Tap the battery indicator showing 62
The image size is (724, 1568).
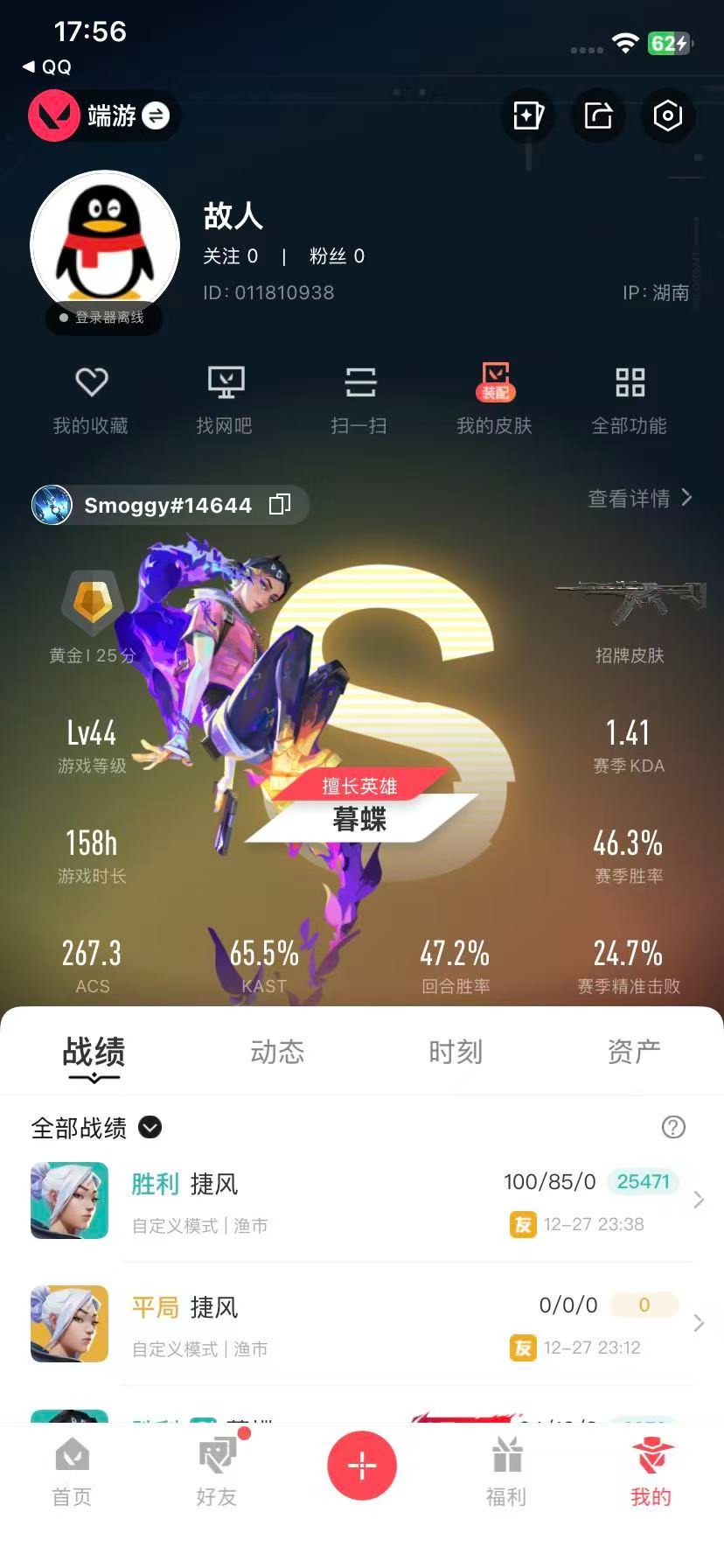[x=668, y=43]
